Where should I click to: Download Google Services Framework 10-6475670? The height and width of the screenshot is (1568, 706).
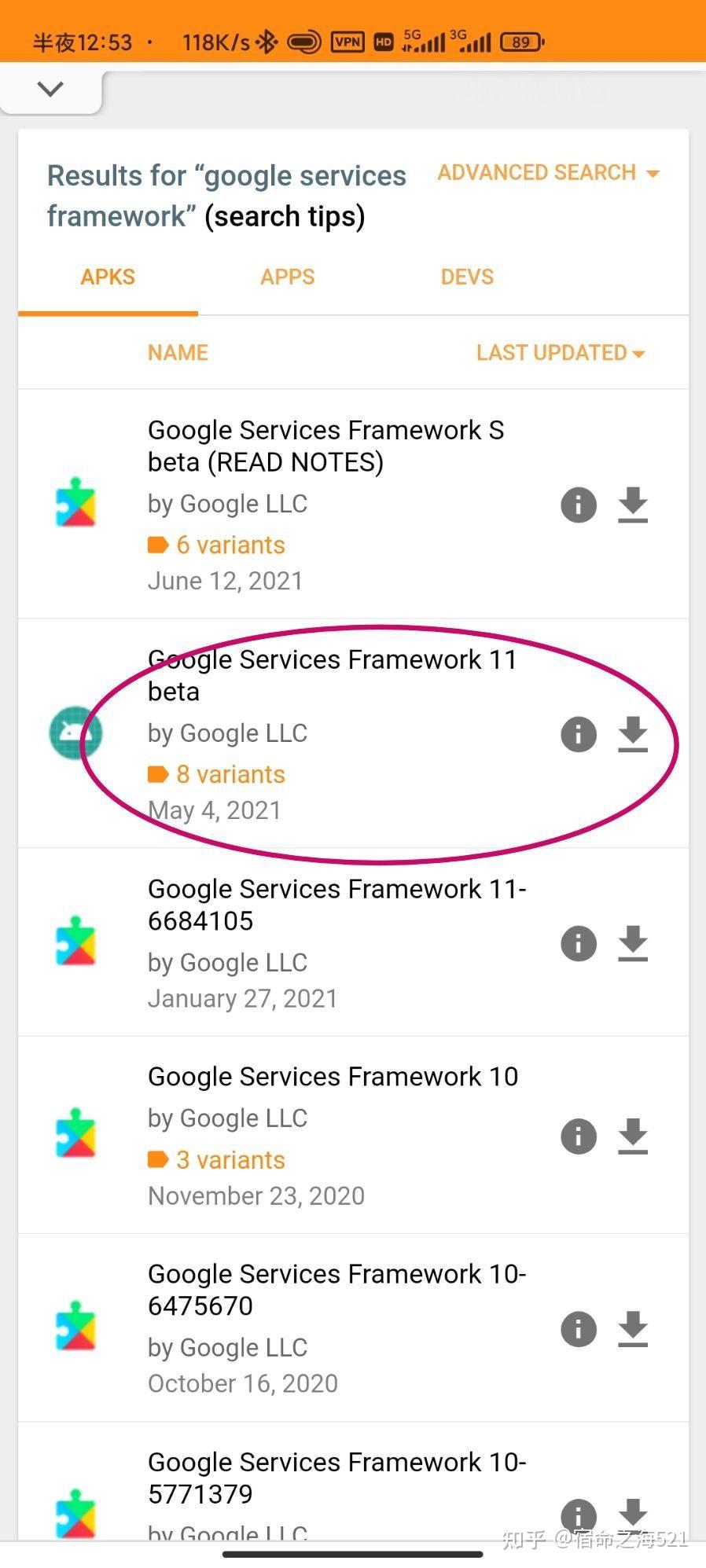tap(633, 1329)
